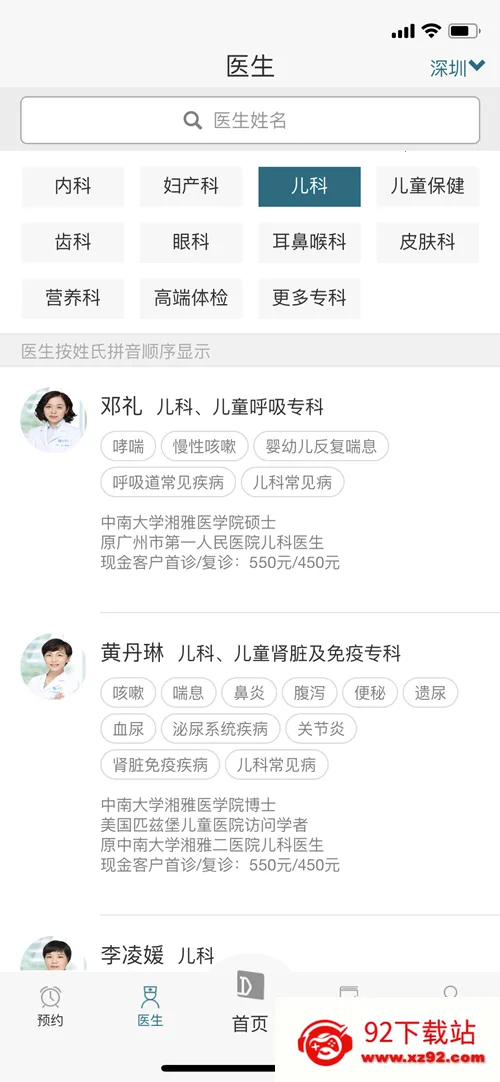
Task: Select the 营养科 chip
Action: (x=72, y=298)
